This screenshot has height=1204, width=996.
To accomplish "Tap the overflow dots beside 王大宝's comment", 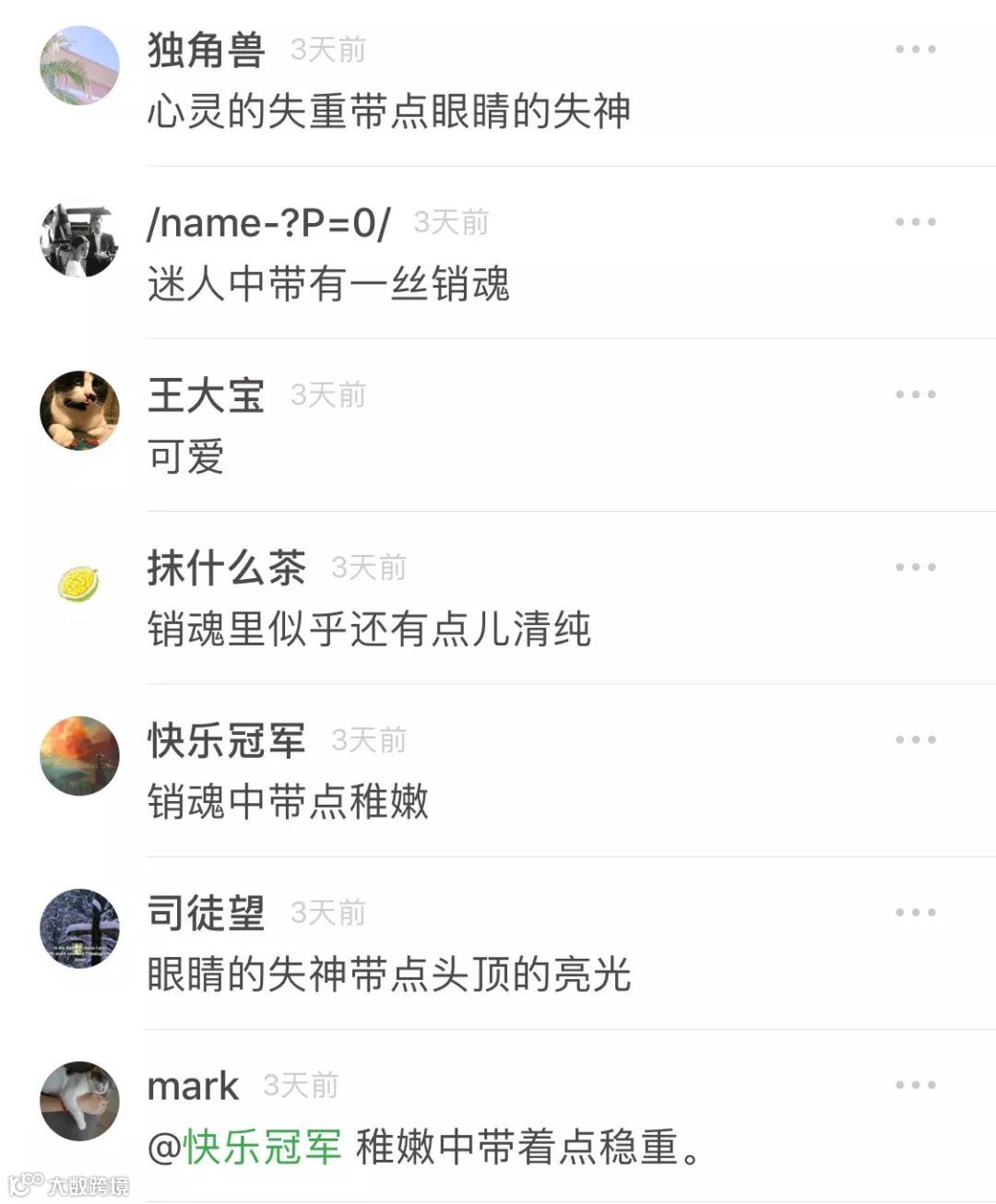I will [x=915, y=395].
